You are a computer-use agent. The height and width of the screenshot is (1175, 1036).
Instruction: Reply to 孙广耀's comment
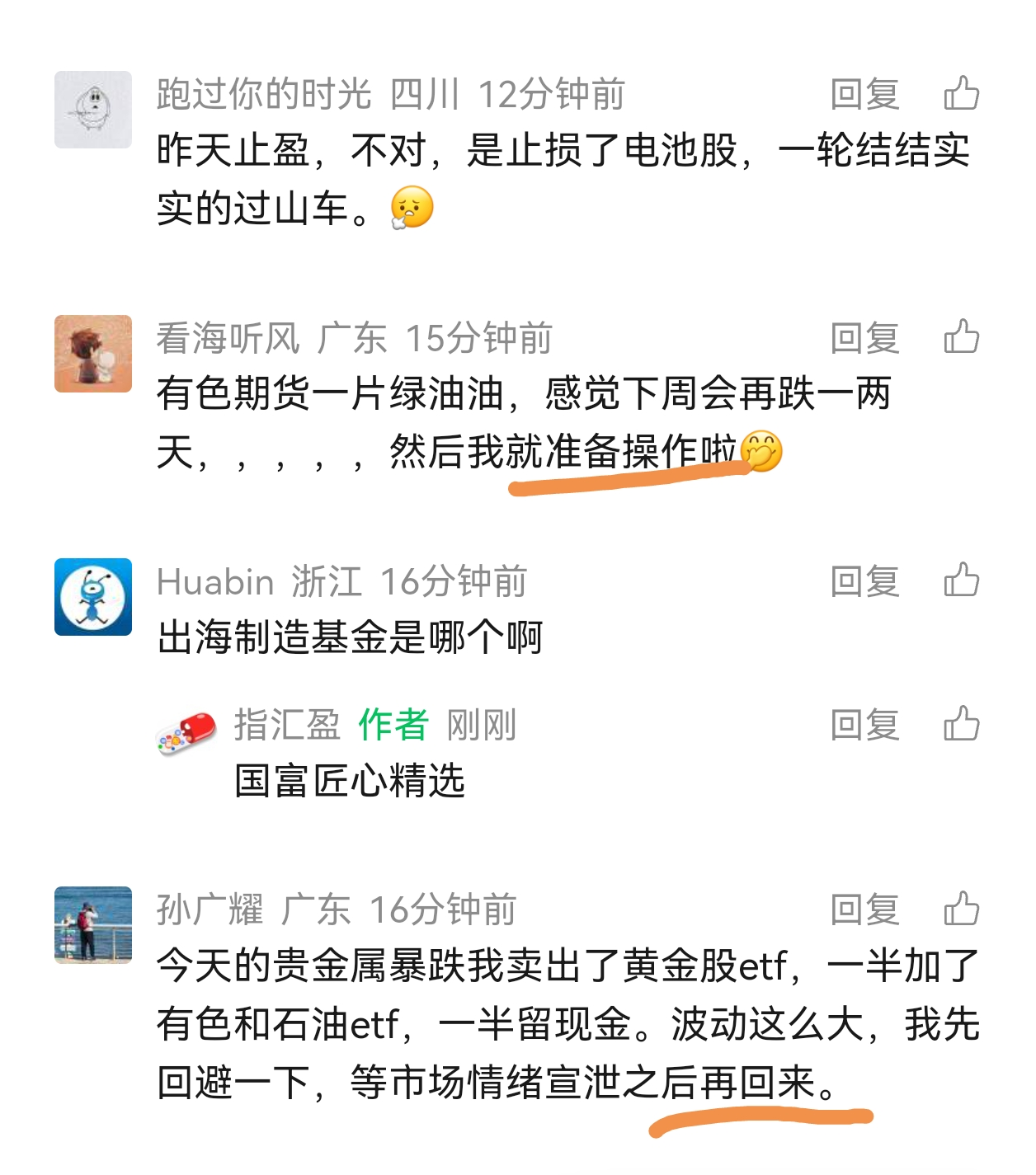tap(864, 909)
